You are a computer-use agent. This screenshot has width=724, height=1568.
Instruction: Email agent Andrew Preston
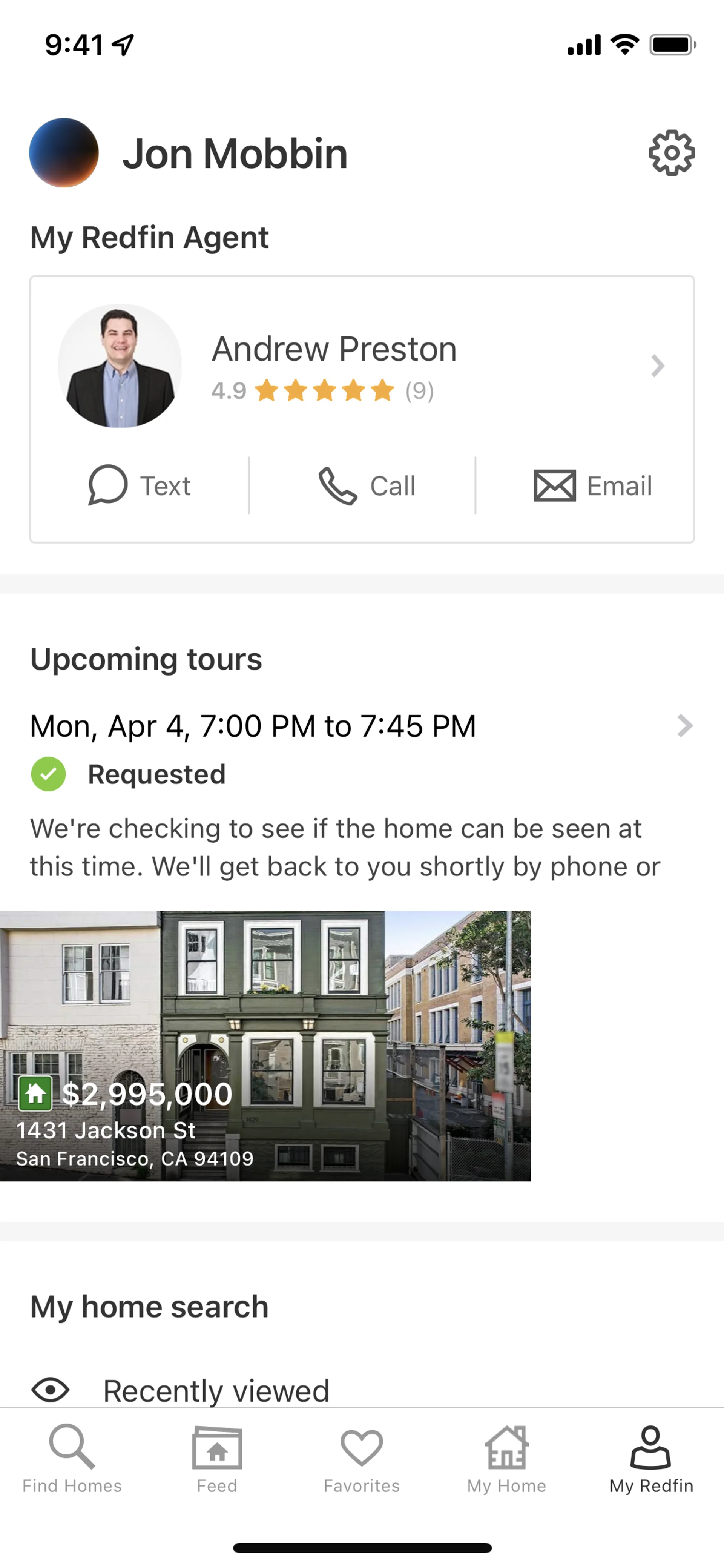pyautogui.click(x=592, y=486)
